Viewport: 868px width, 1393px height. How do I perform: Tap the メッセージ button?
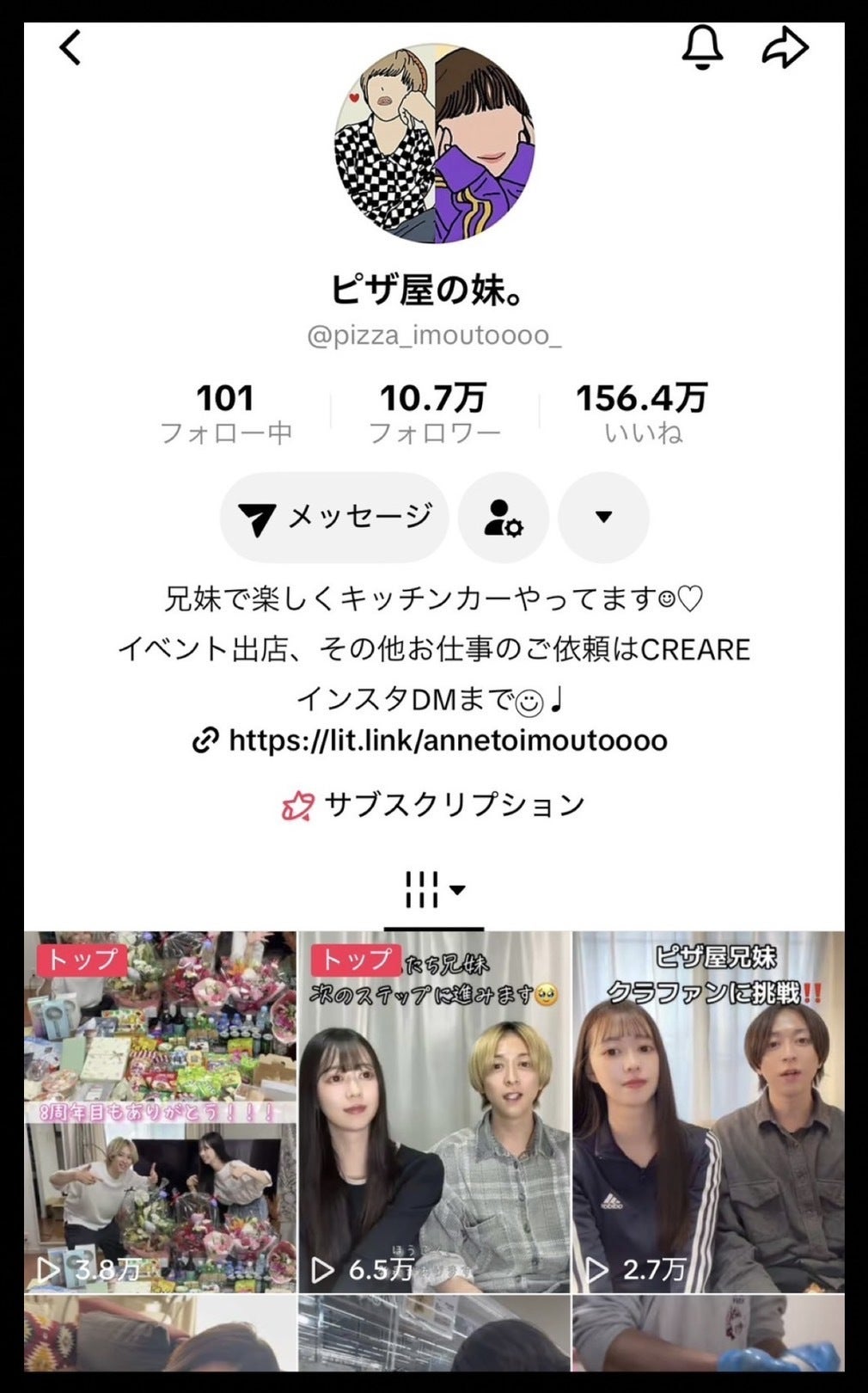click(x=334, y=517)
